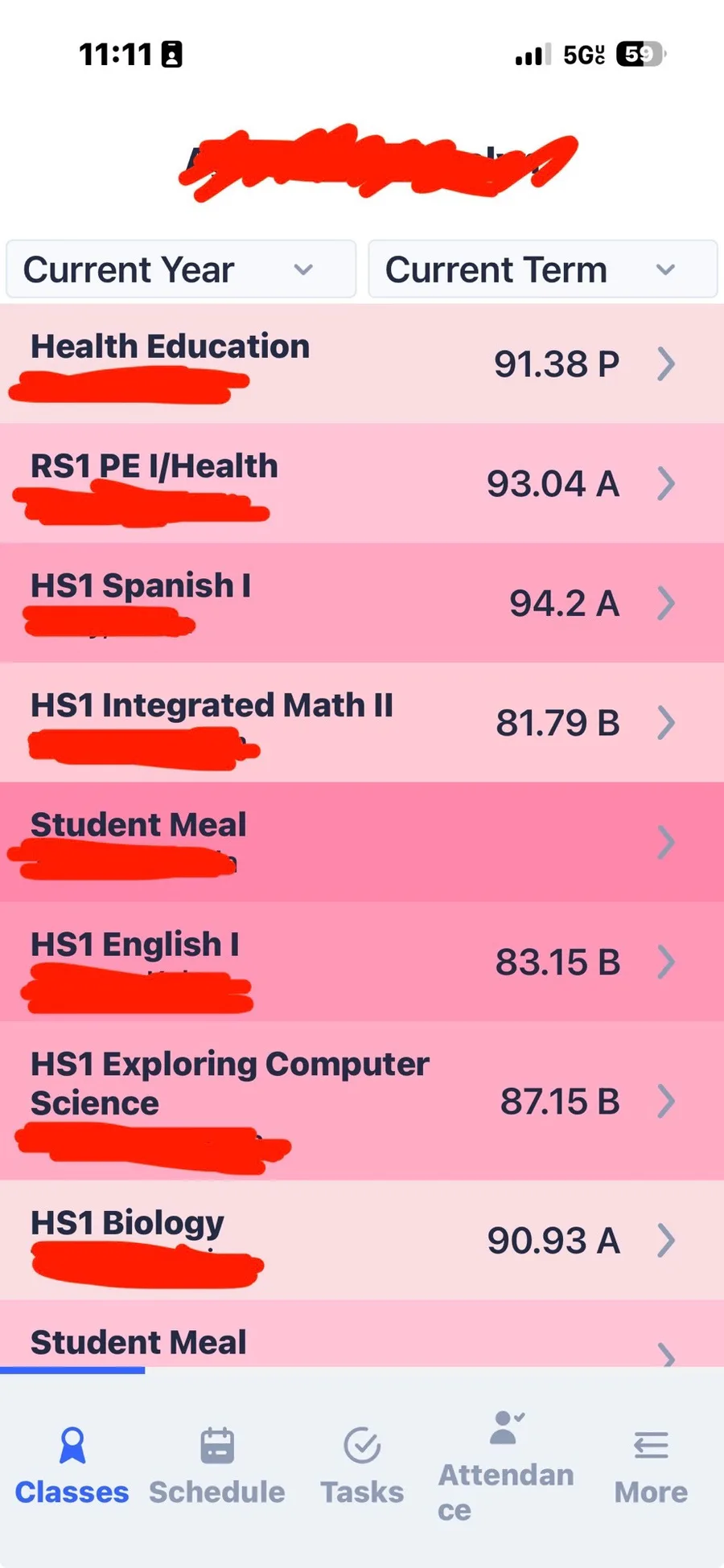Viewport: 724px width, 1568px height.
Task: Open HS1 English I class details
Action: click(362, 962)
